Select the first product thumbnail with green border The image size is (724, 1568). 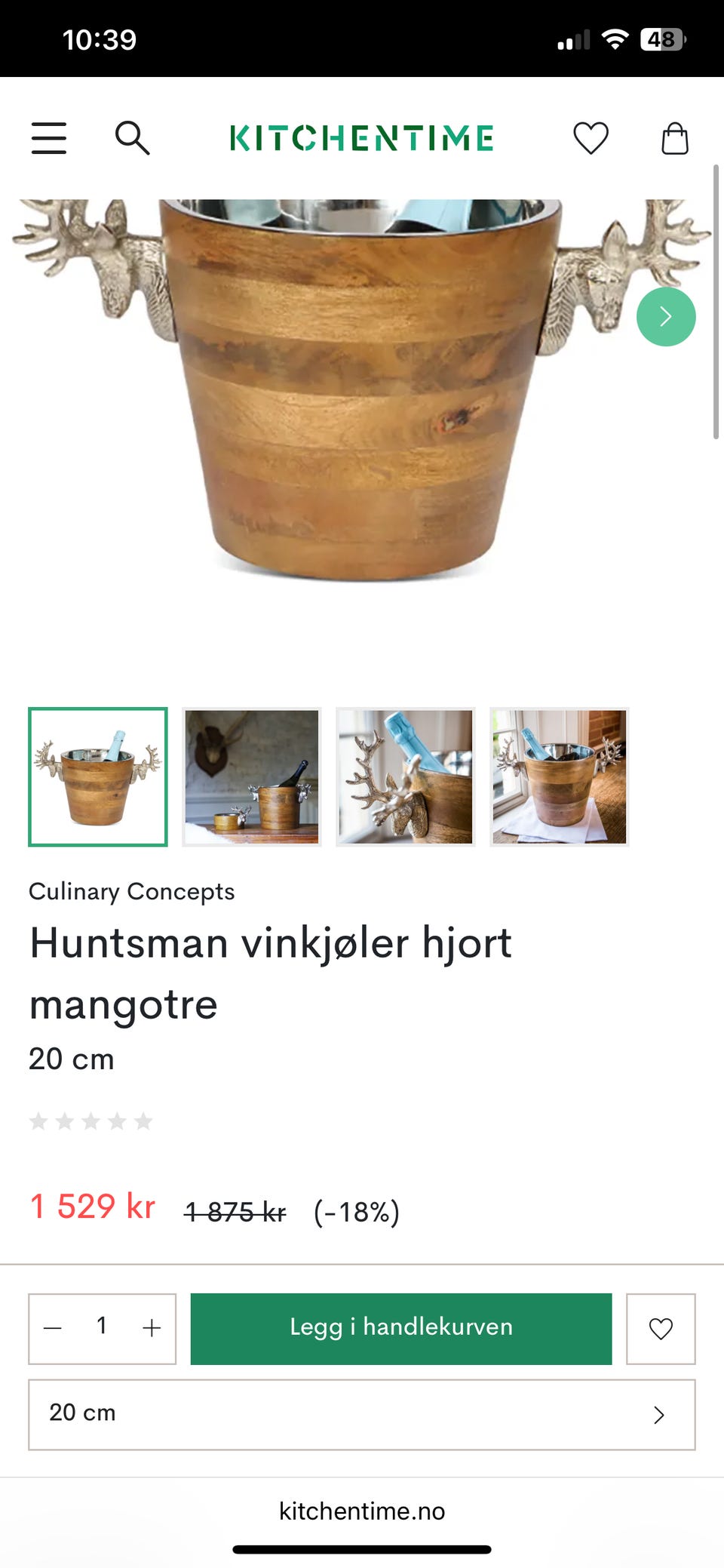tap(97, 777)
